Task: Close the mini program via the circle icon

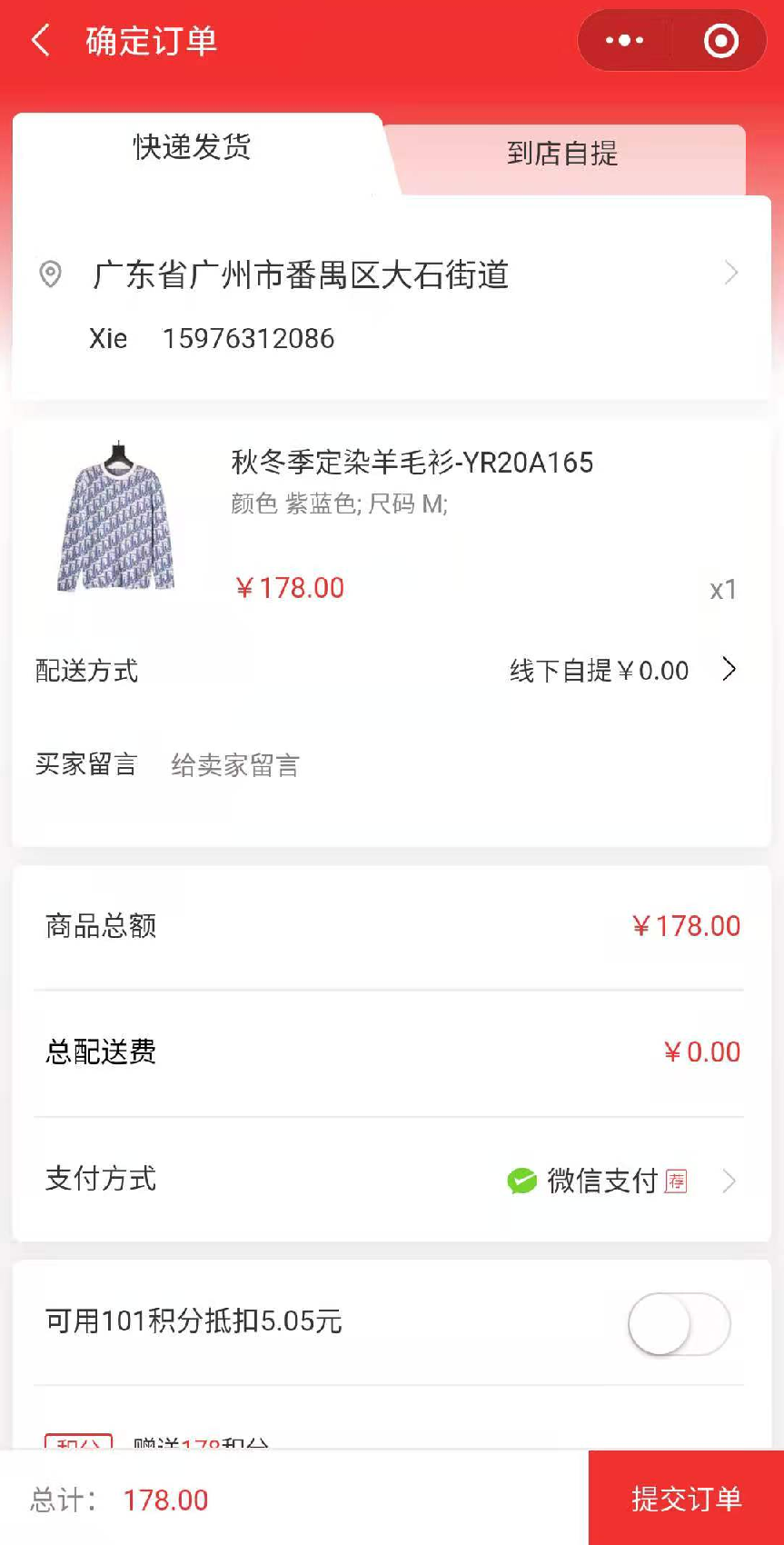Action: click(721, 41)
